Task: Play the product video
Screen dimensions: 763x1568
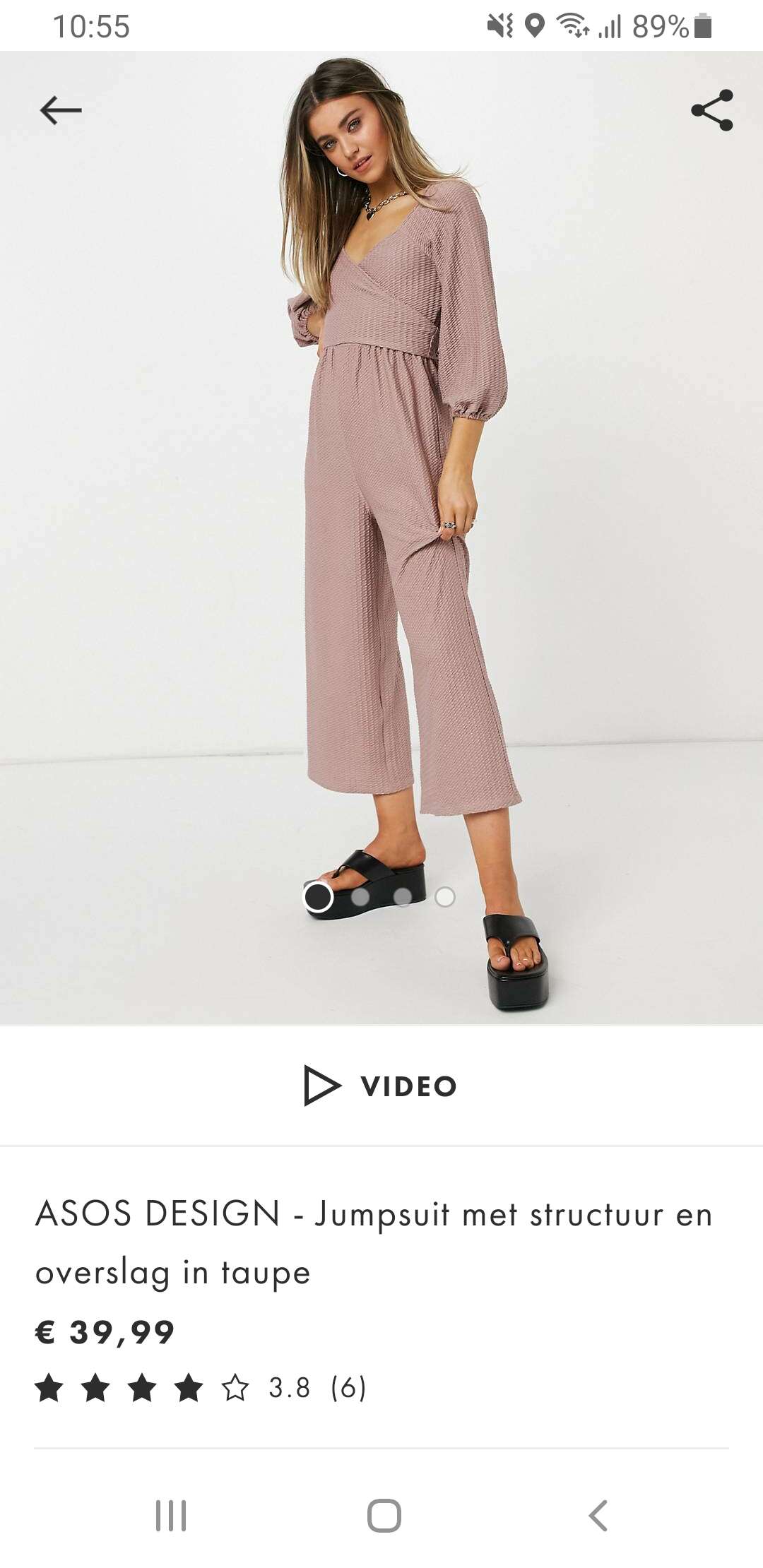Action: click(x=381, y=1086)
